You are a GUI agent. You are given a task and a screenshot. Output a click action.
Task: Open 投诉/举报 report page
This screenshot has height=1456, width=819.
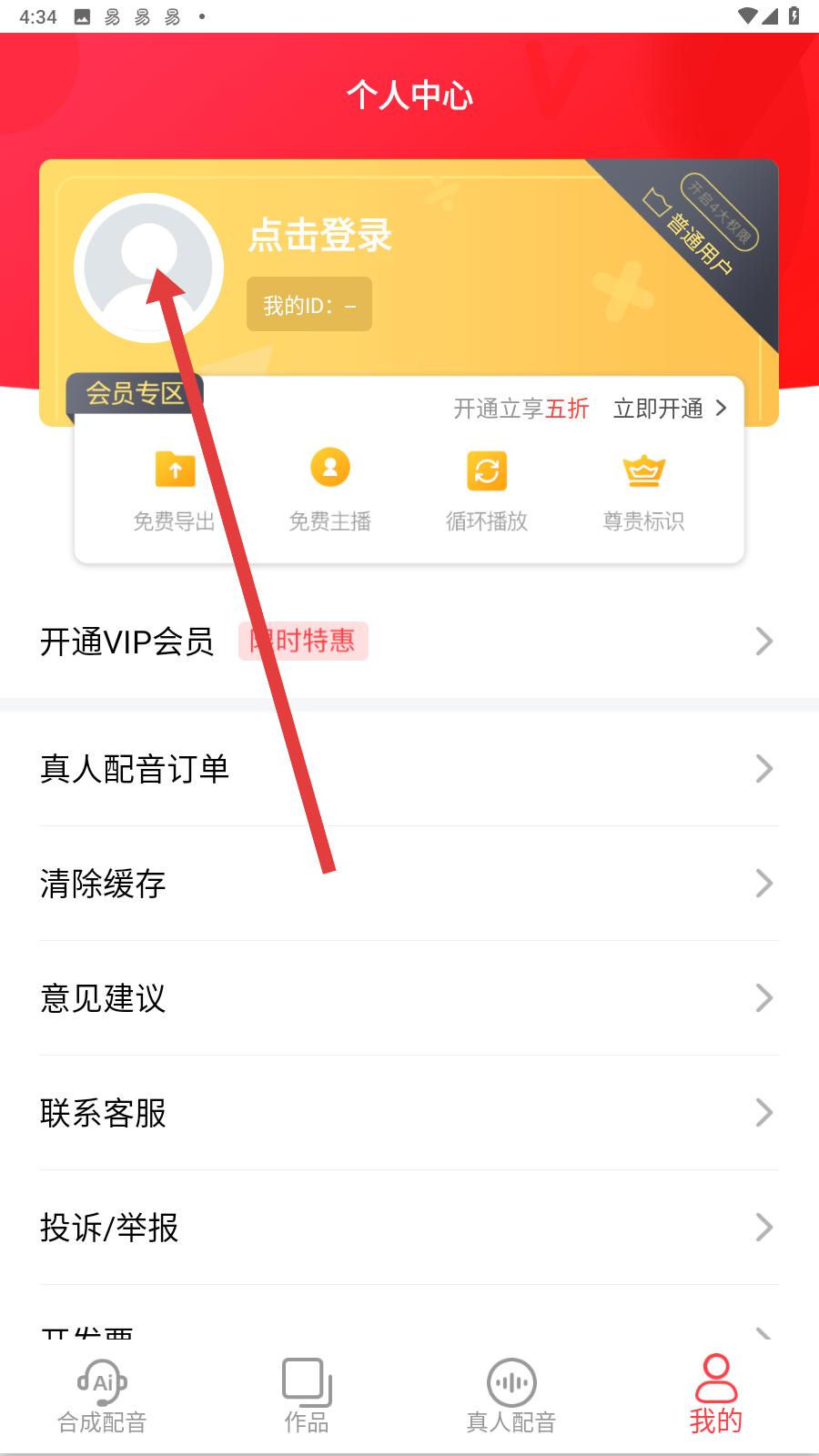click(409, 1228)
